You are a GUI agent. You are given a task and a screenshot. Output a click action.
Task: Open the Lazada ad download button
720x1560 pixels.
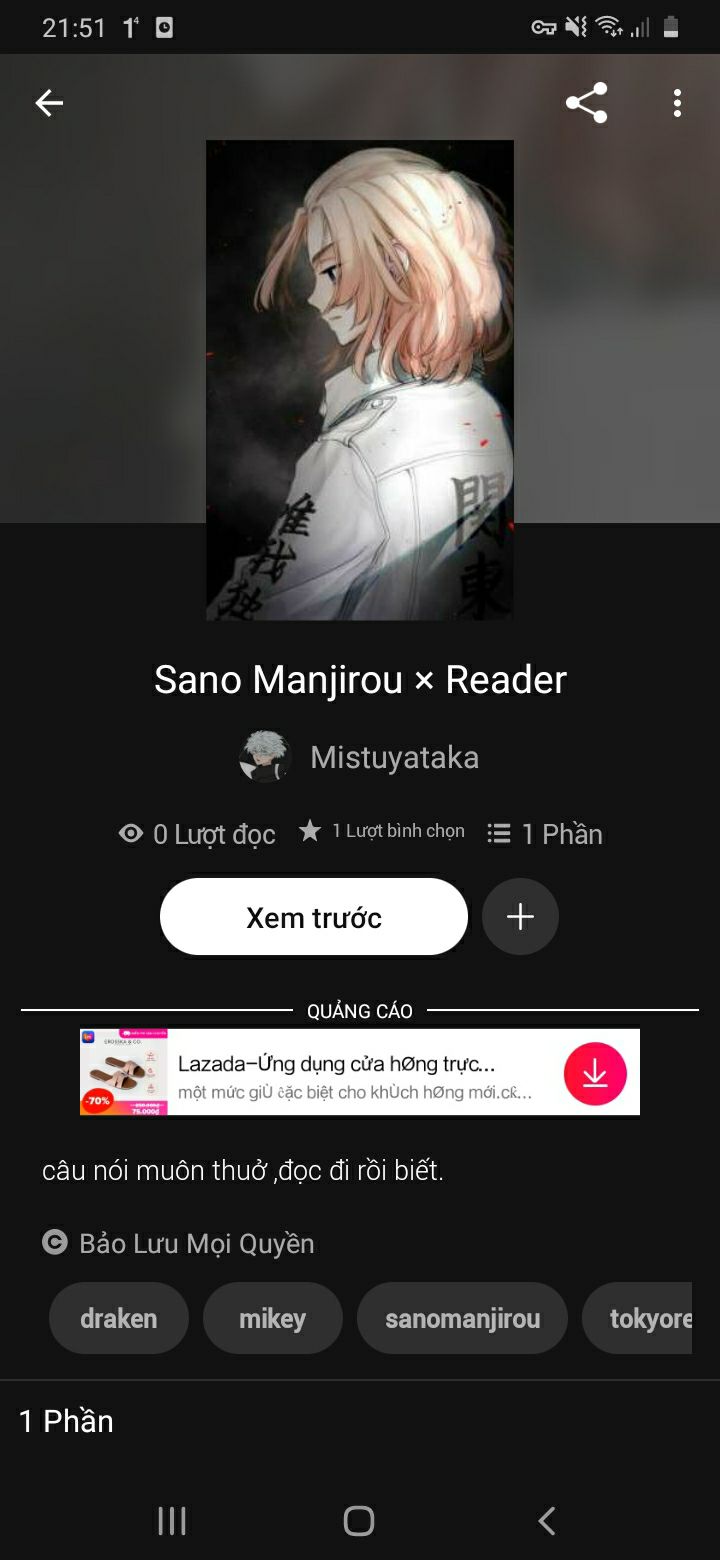pos(595,1073)
